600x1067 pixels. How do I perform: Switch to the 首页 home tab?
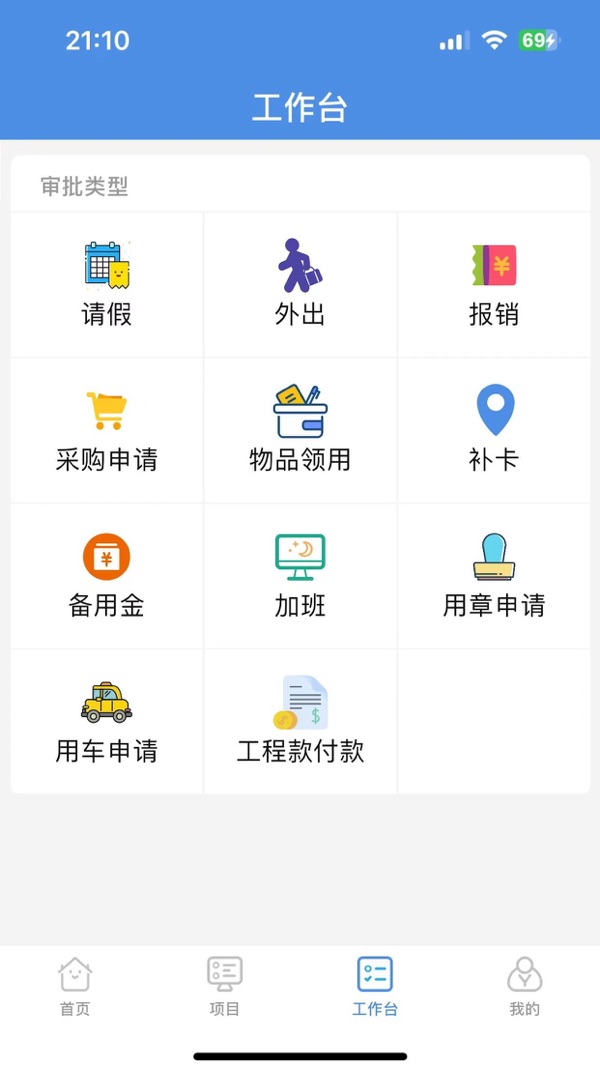[x=75, y=986]
